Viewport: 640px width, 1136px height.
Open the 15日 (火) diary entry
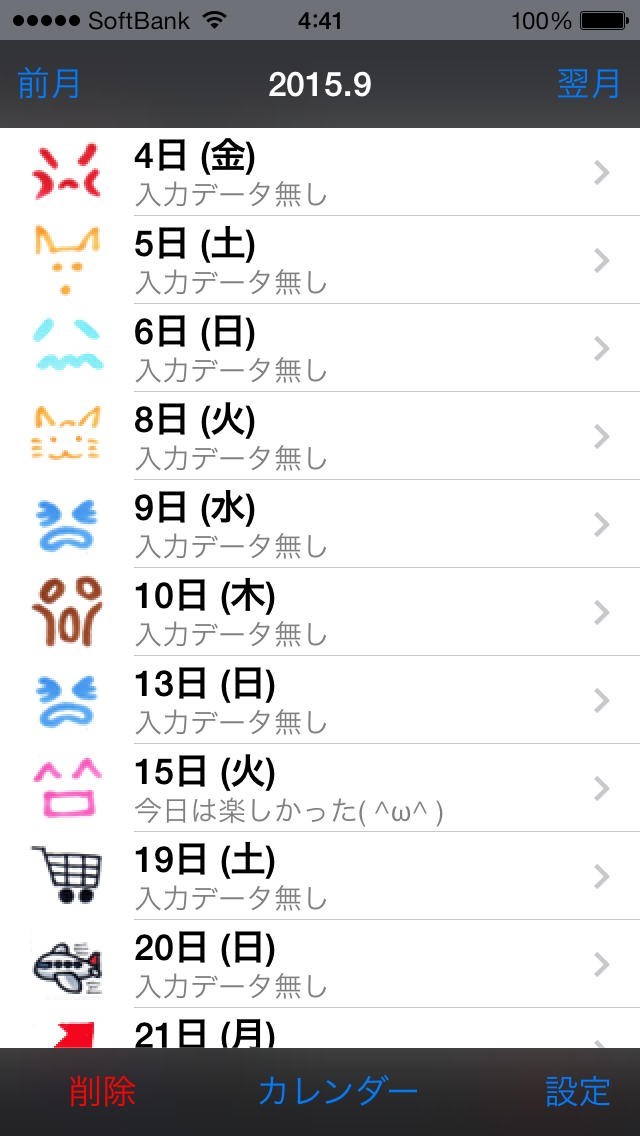click(320, 789)
